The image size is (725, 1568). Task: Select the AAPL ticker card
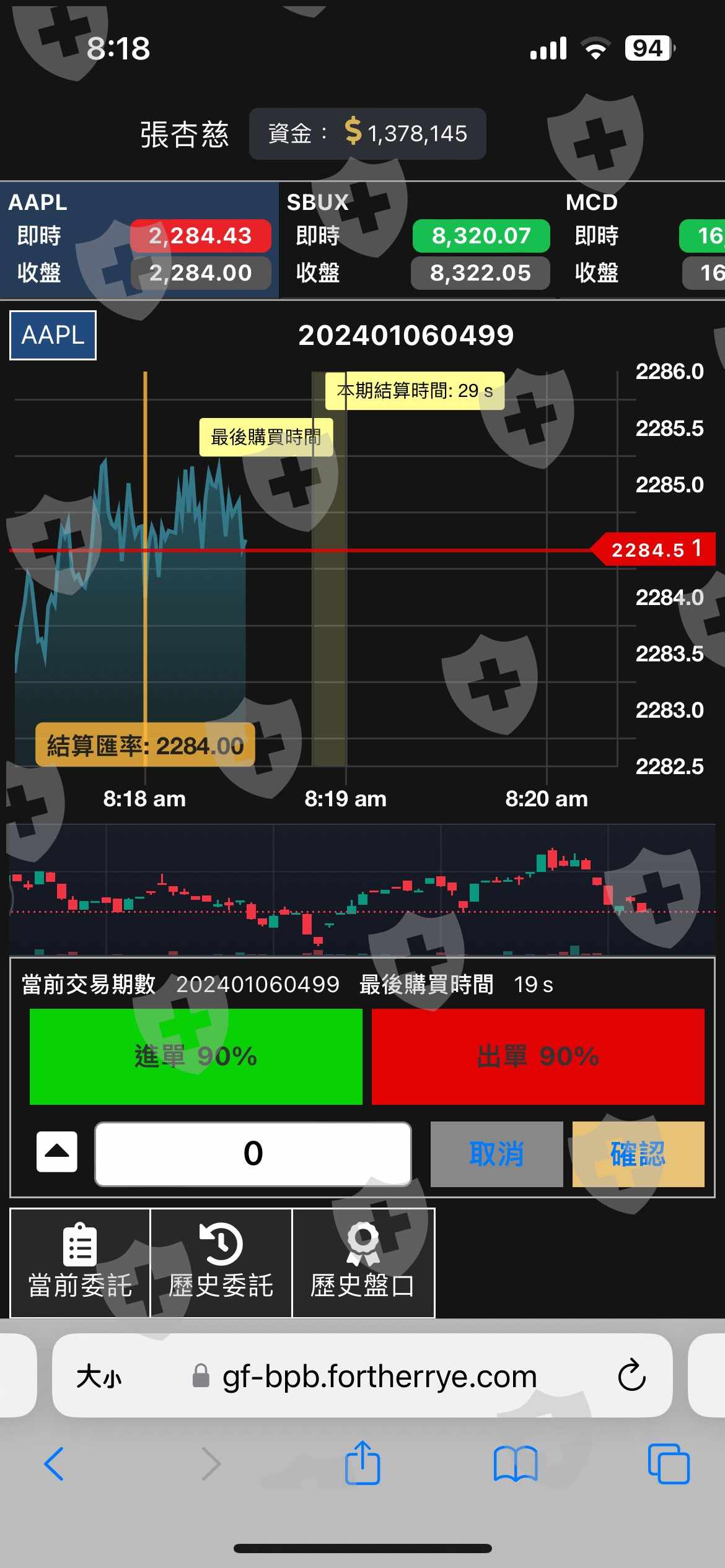point(139,240)
